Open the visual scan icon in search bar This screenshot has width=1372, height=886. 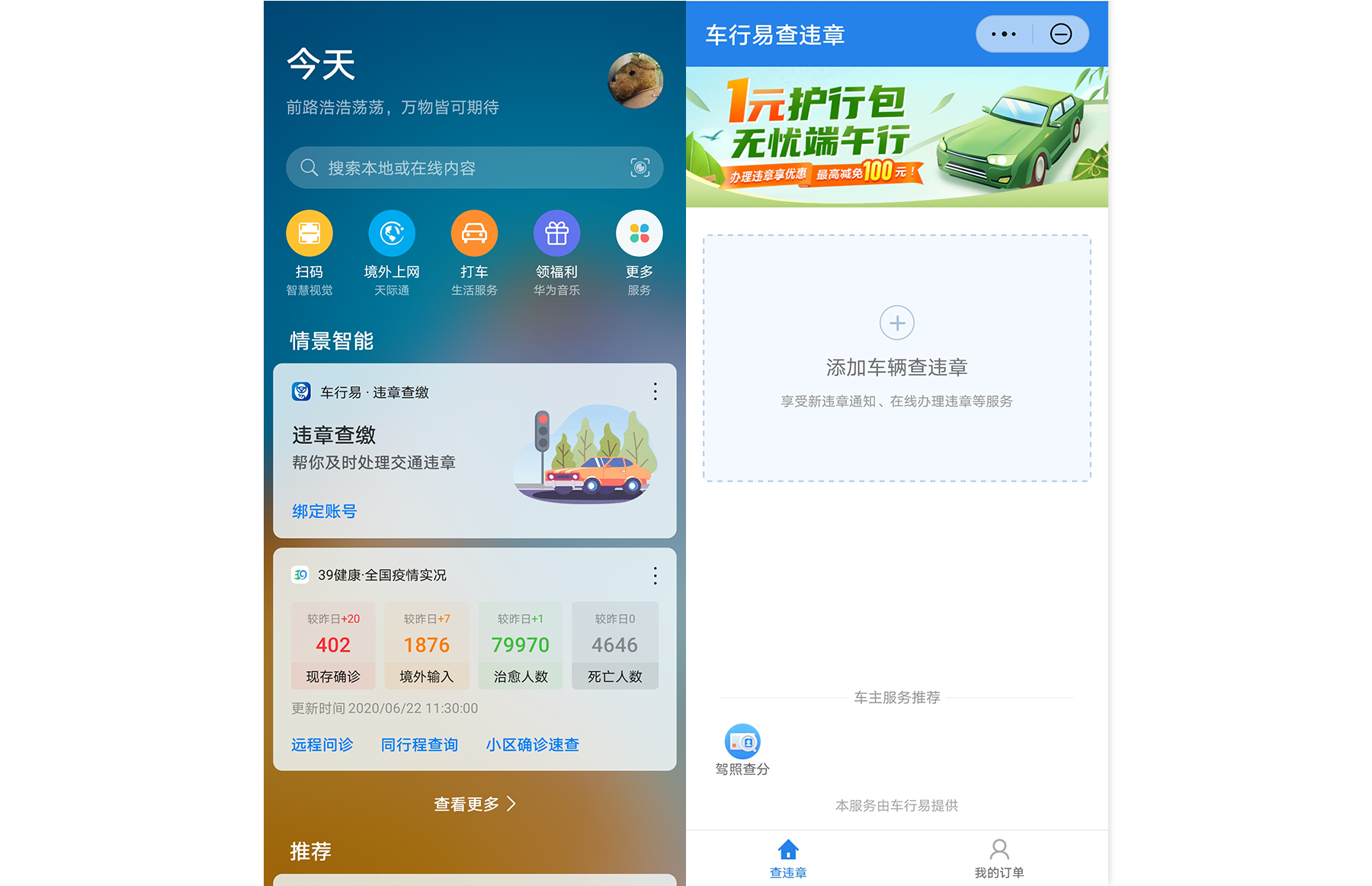coord(640,168)
